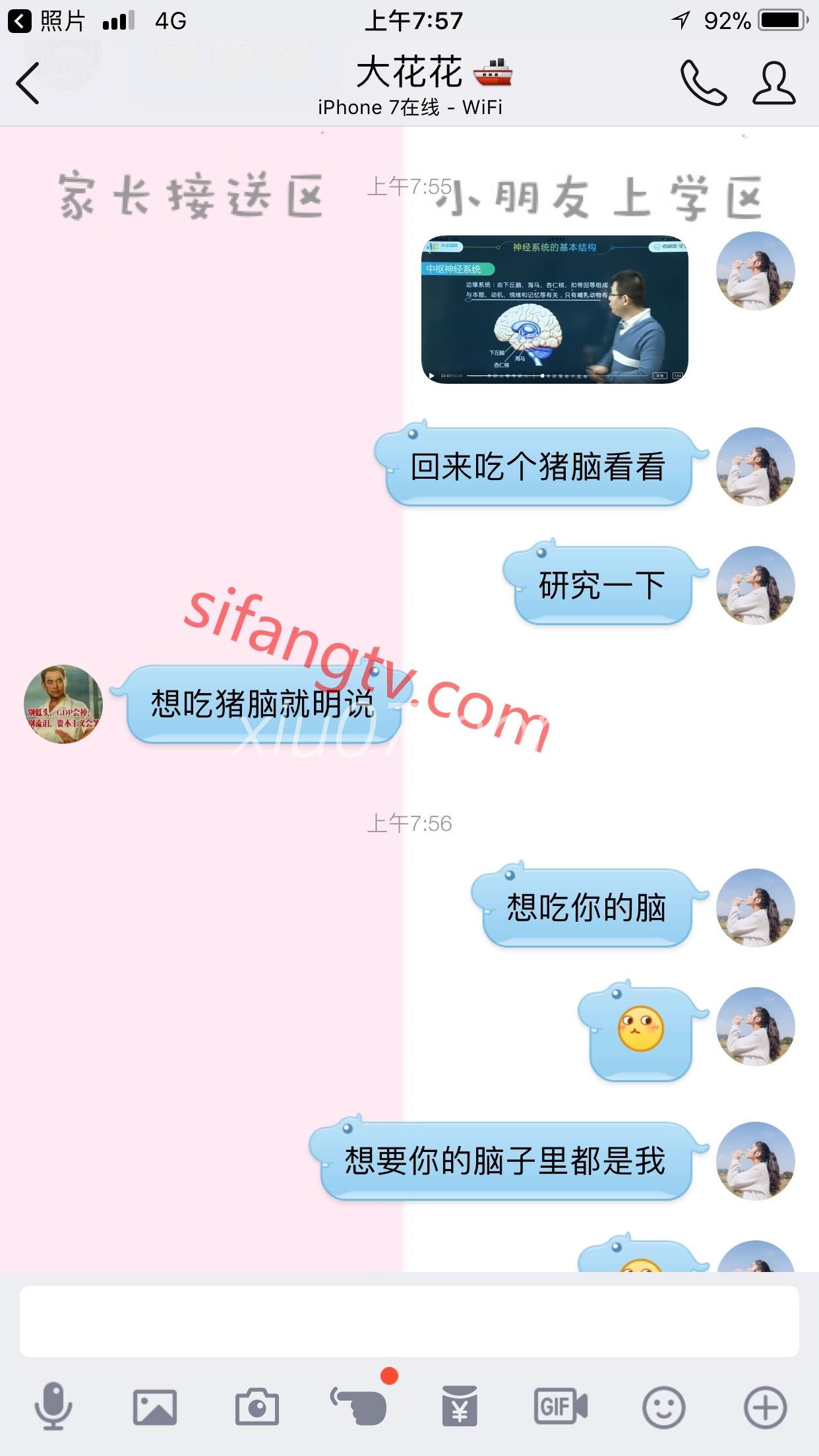Open the photo gallery picker

(155, 1407)
